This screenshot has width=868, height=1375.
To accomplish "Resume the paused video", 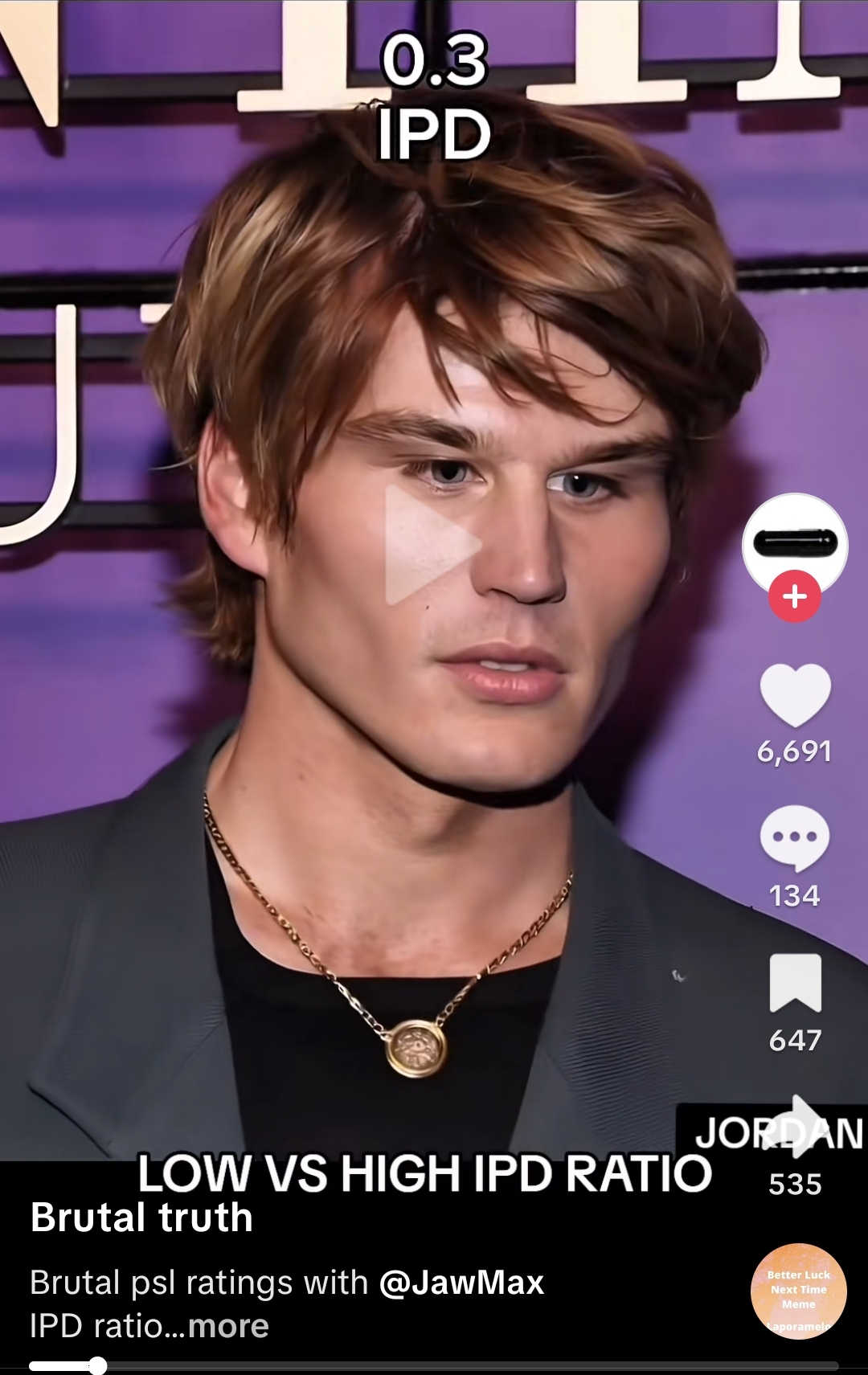I will tap(432, 544).
